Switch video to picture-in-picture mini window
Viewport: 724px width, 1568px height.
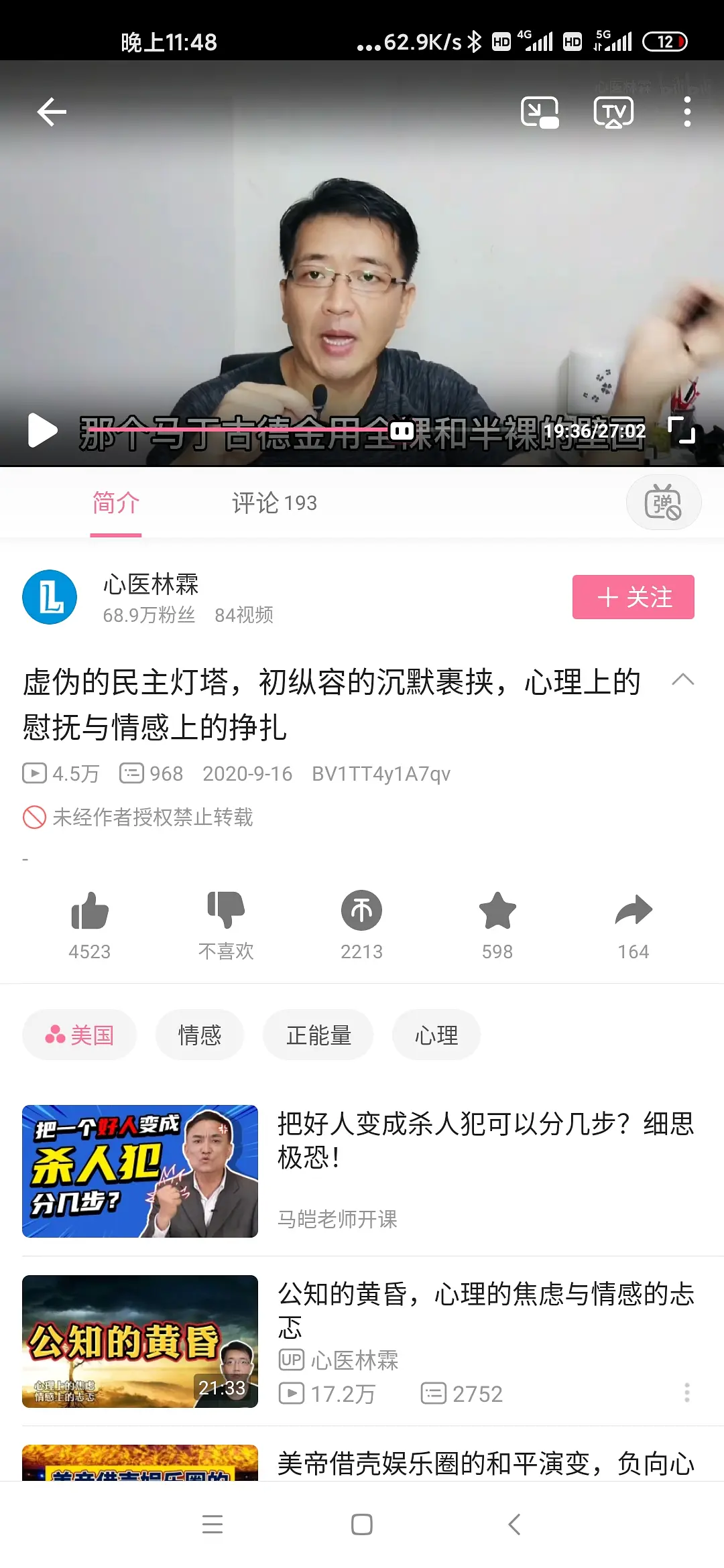click(x=540, y=112)
